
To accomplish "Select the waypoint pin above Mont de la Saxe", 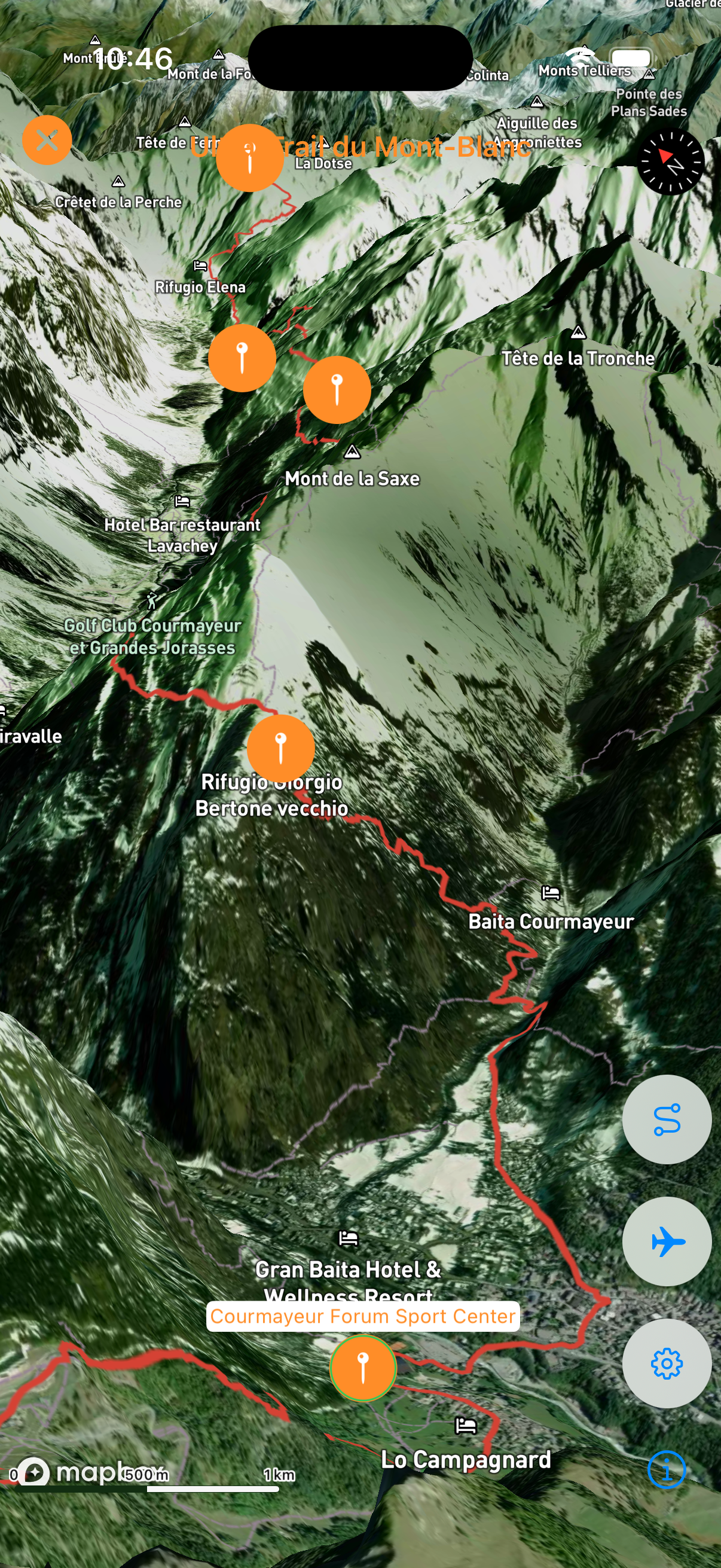I will pos(337,389).
